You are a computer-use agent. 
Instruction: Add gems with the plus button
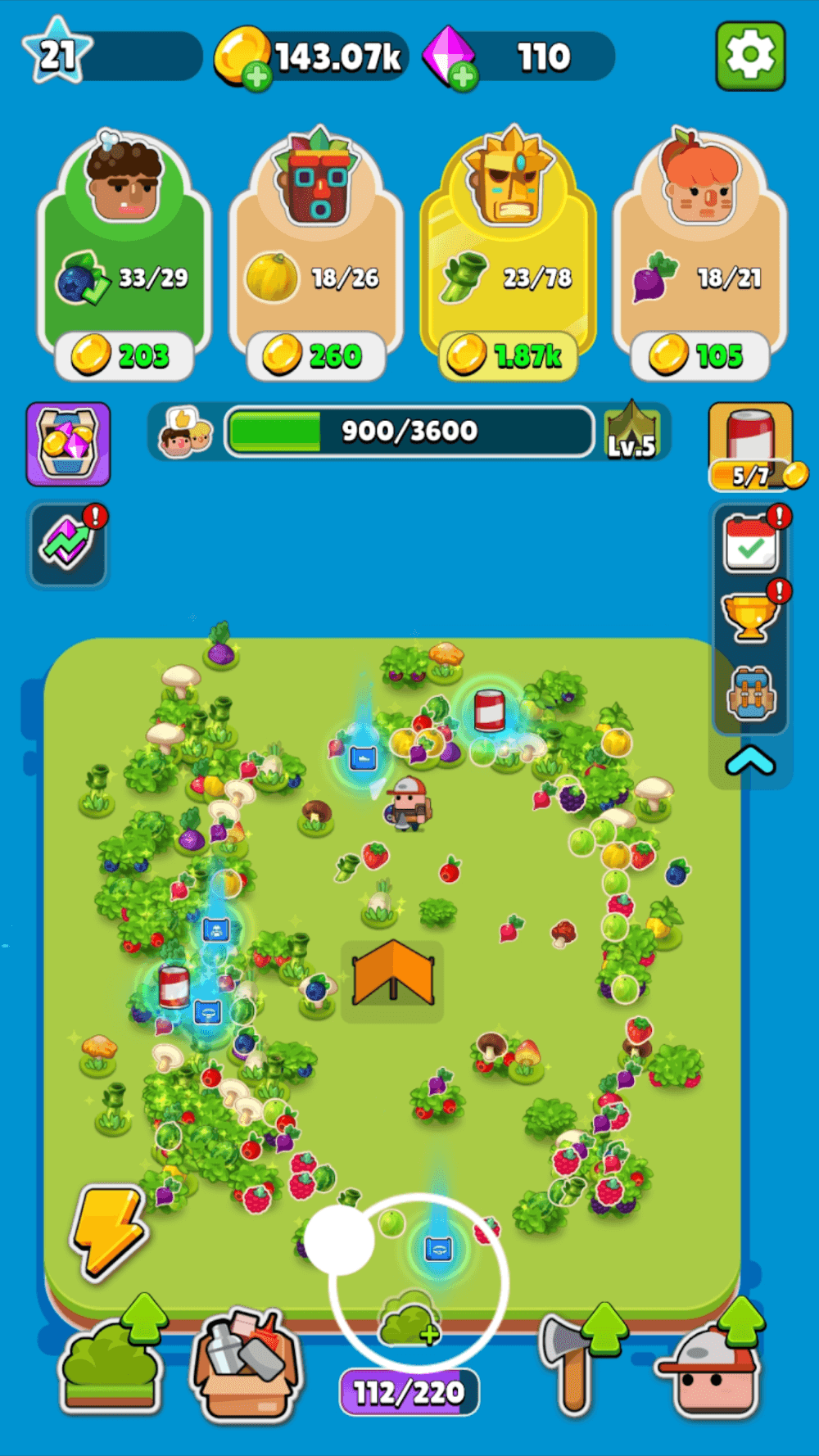tap(465, 78)
